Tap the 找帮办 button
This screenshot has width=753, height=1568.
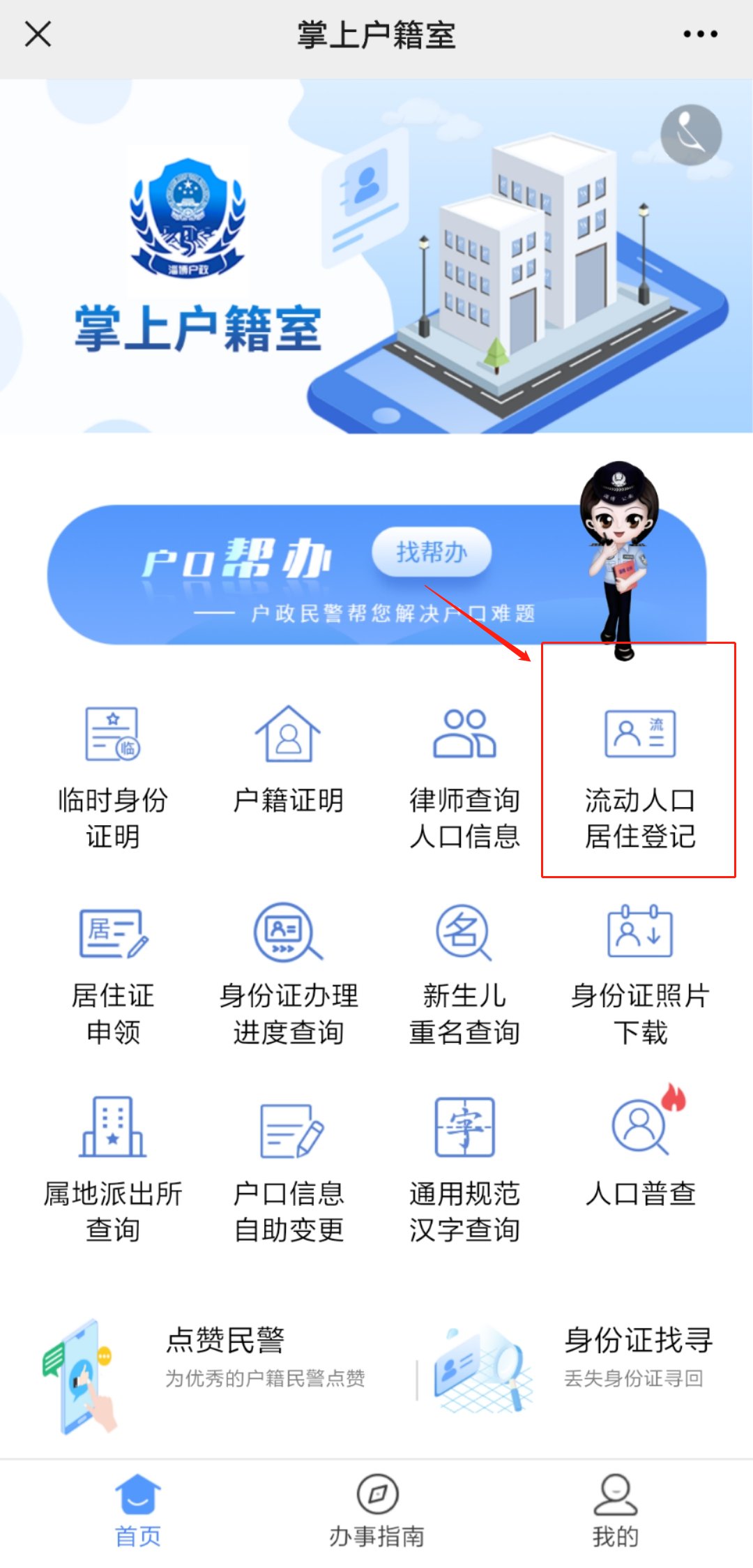pos(432,552)
